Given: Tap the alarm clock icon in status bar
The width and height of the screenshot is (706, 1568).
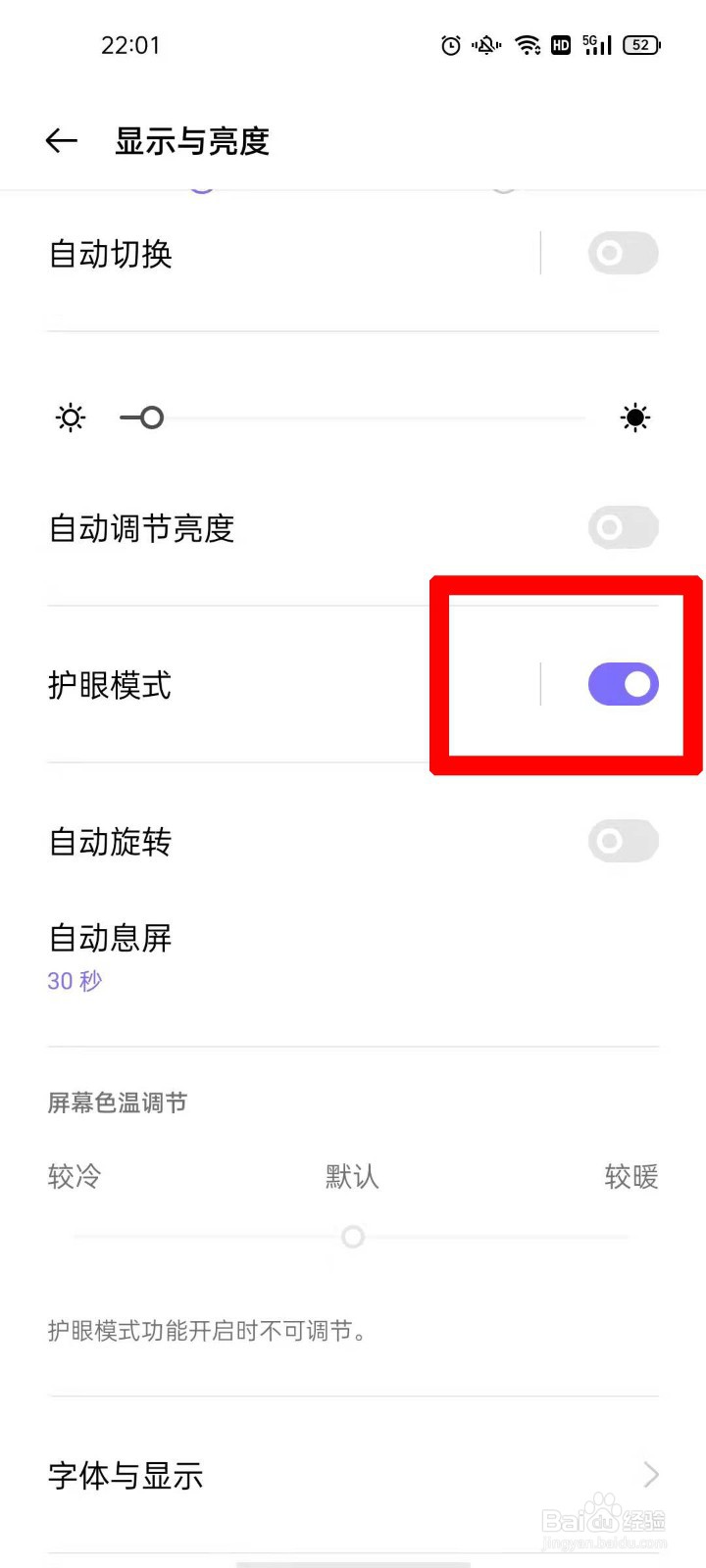Looking at the screenshot, I should click(x=450, y=45).
